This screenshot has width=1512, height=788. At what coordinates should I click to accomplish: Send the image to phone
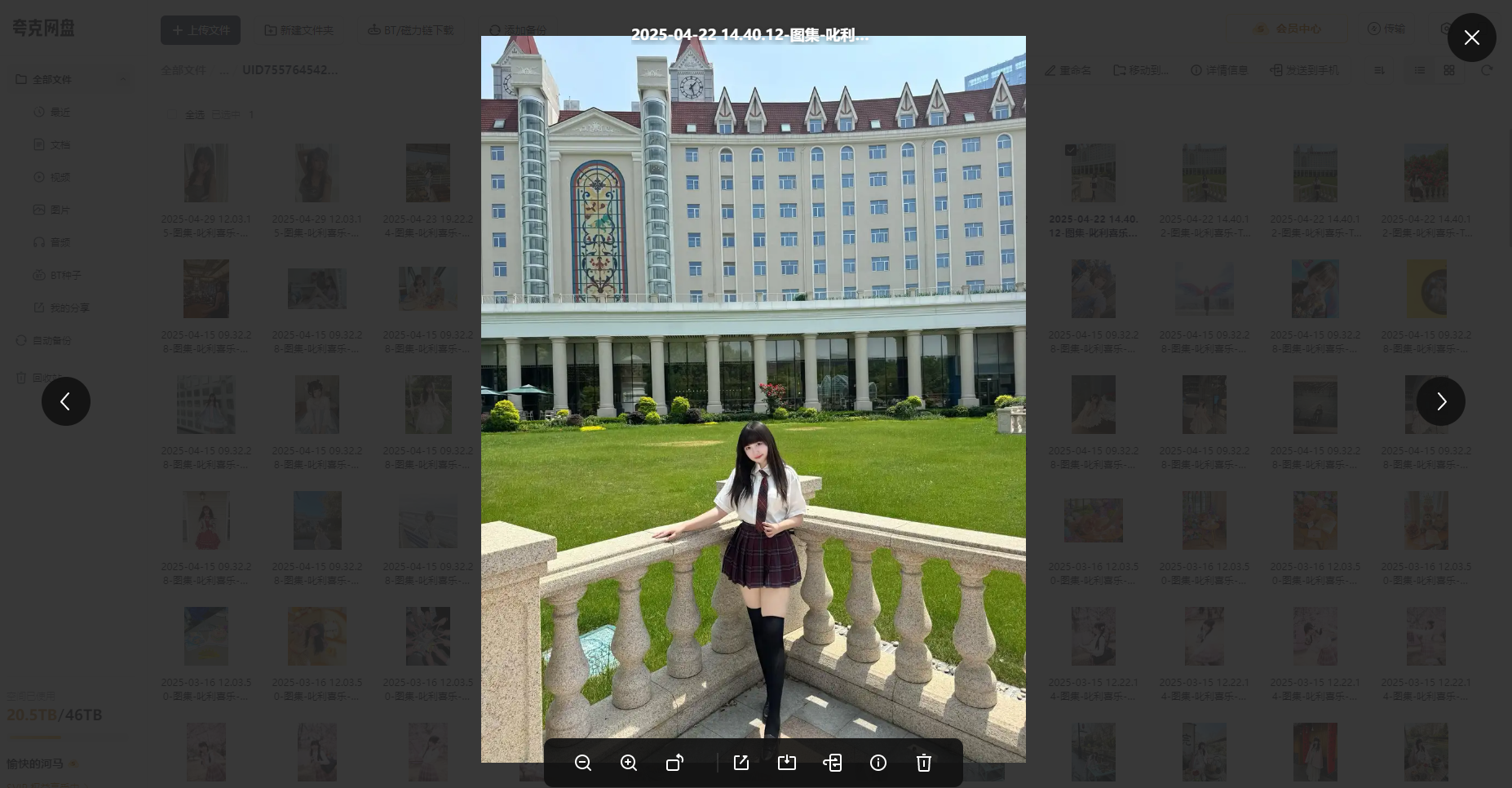pyautogui.click(x=833, y=763)
